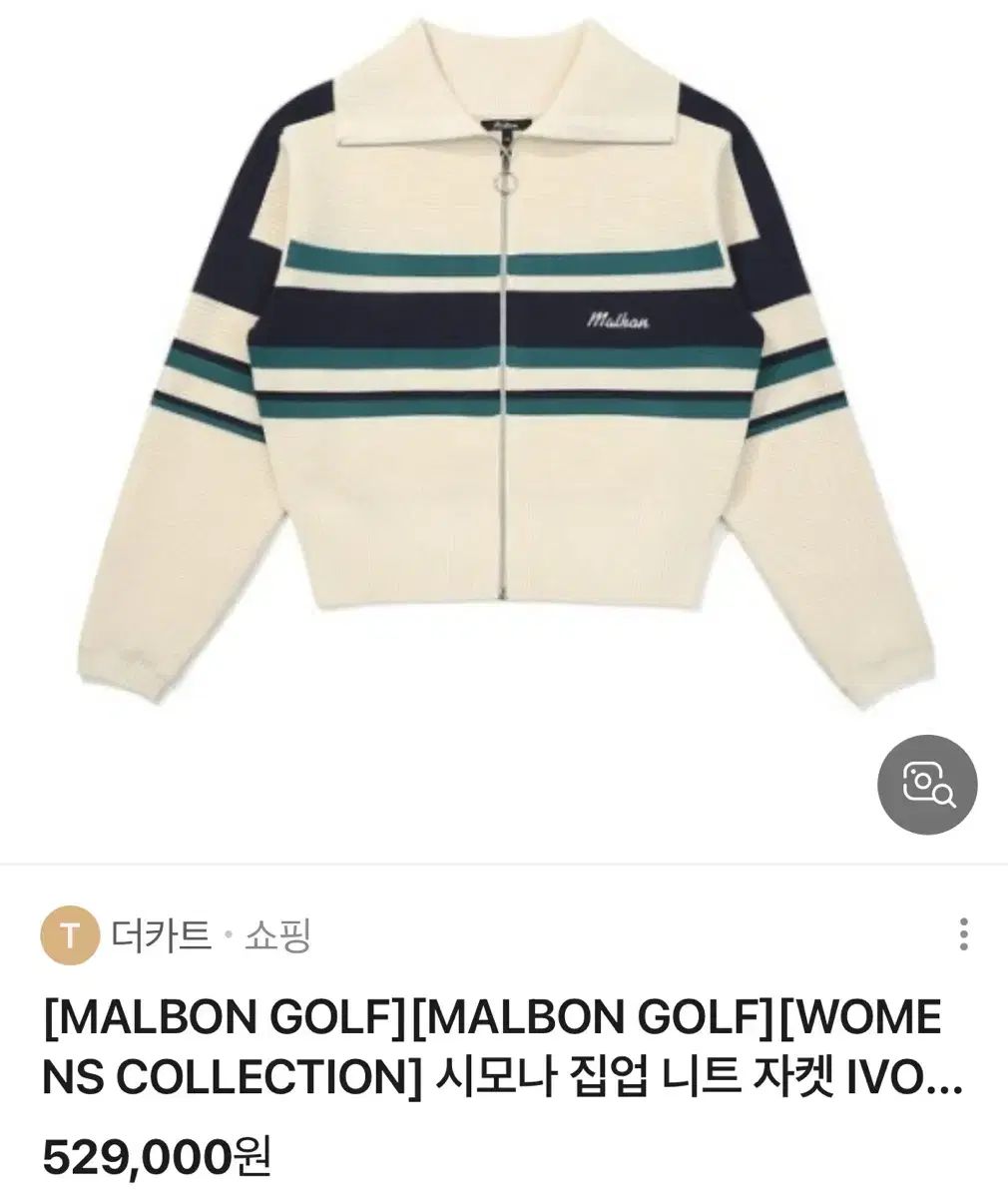Viewport: 1008px width, 1198px height.
Task: Open the Malbon knit jacket product image
Action: click(504, 379)
